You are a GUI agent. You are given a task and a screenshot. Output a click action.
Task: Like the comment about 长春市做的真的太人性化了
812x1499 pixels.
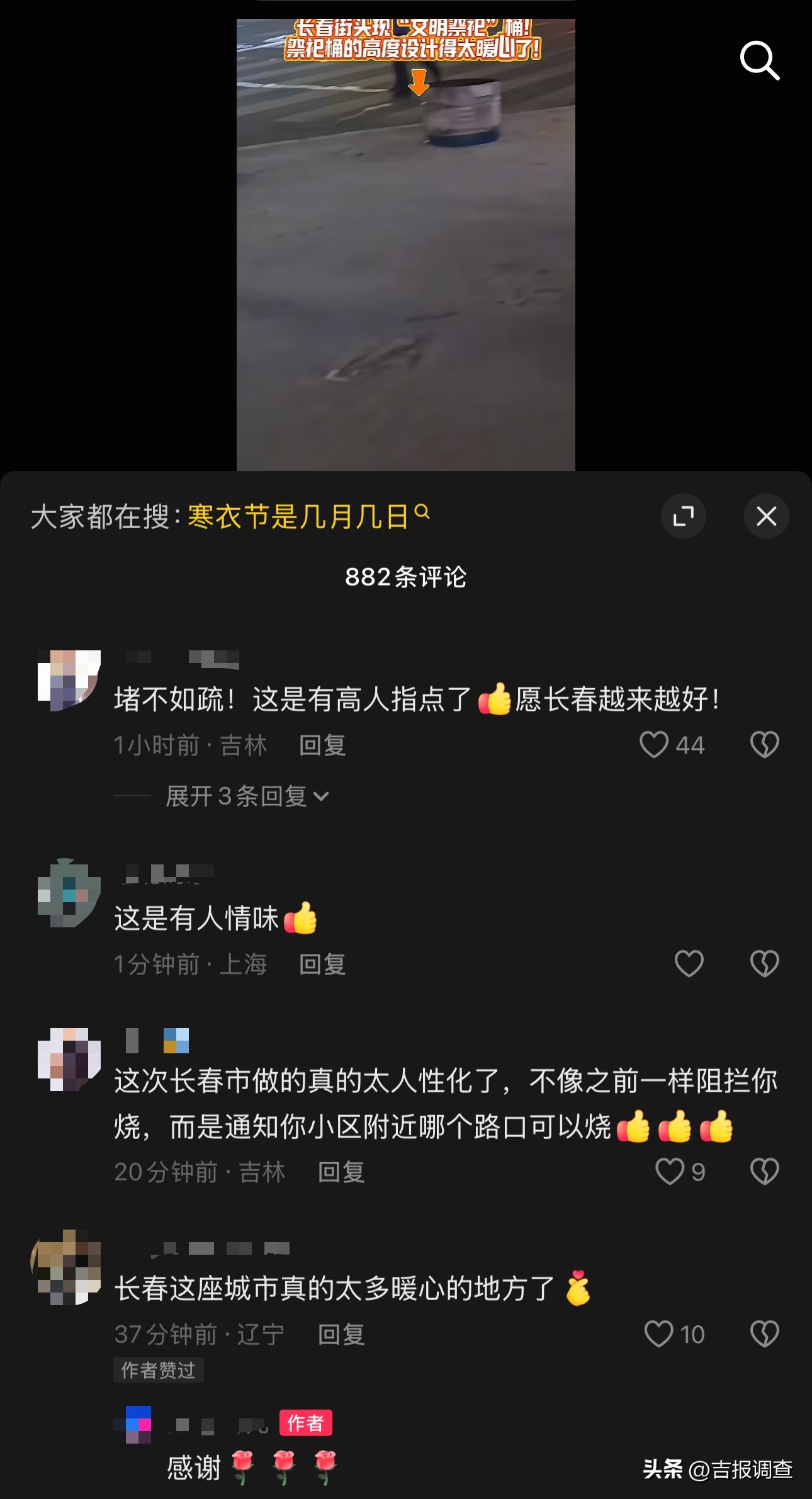tap(670, 1172)
